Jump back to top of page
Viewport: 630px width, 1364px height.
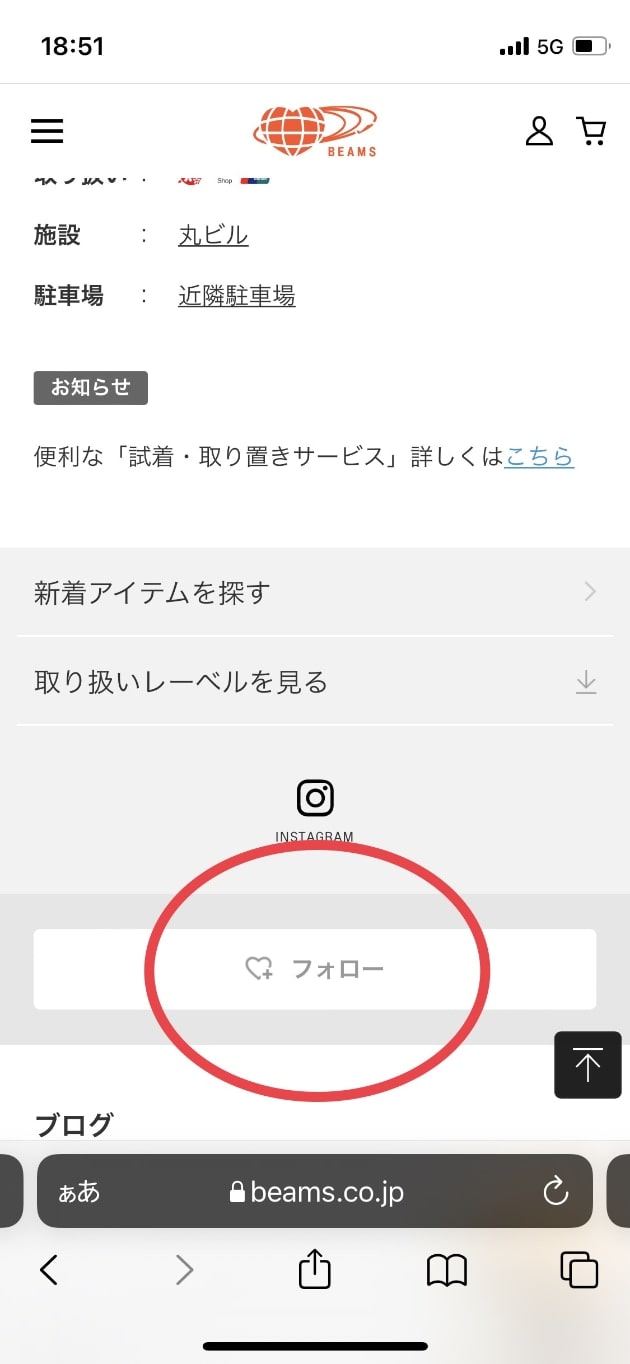point(588,1066)
